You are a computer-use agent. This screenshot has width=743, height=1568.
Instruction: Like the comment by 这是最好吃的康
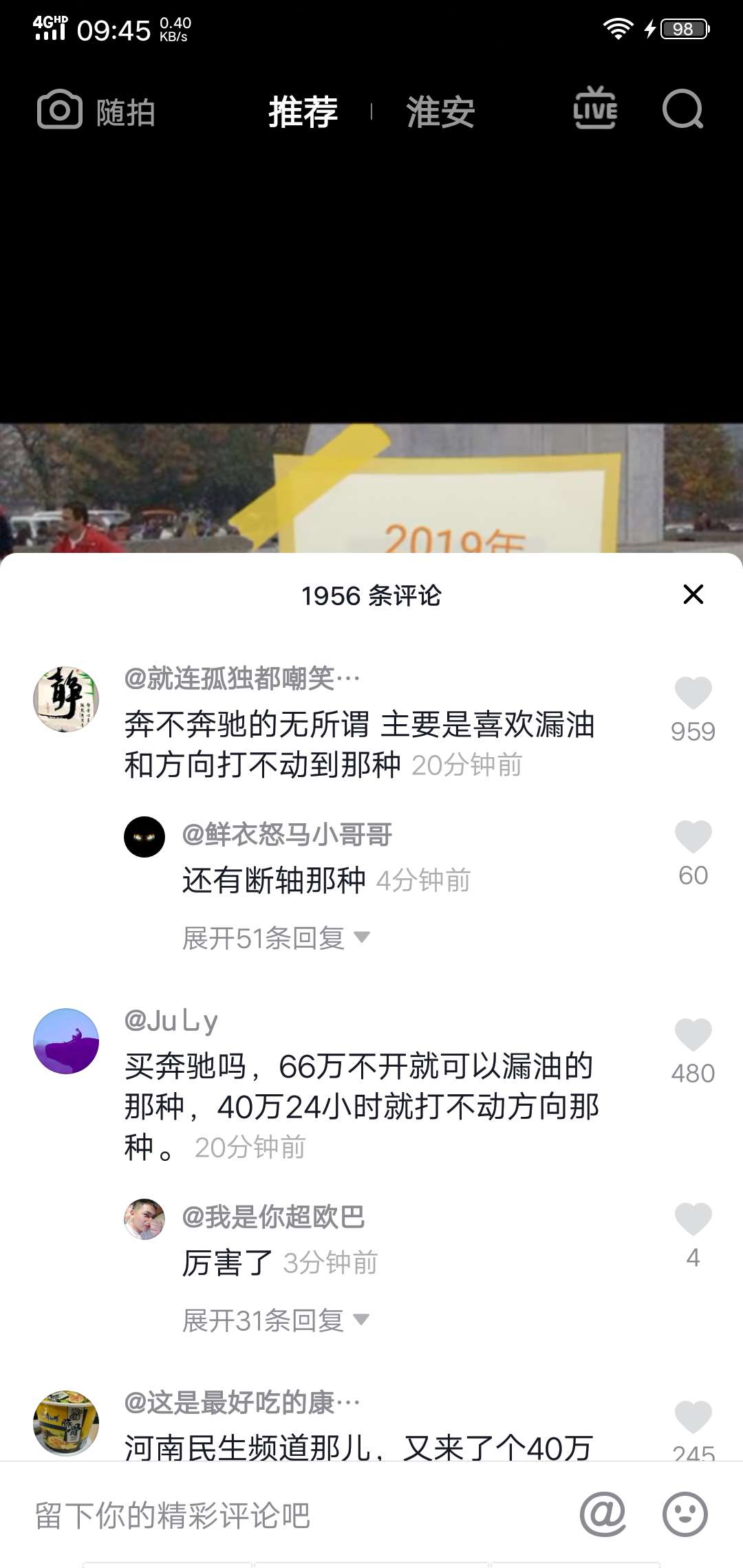(x=693, y=1418)
